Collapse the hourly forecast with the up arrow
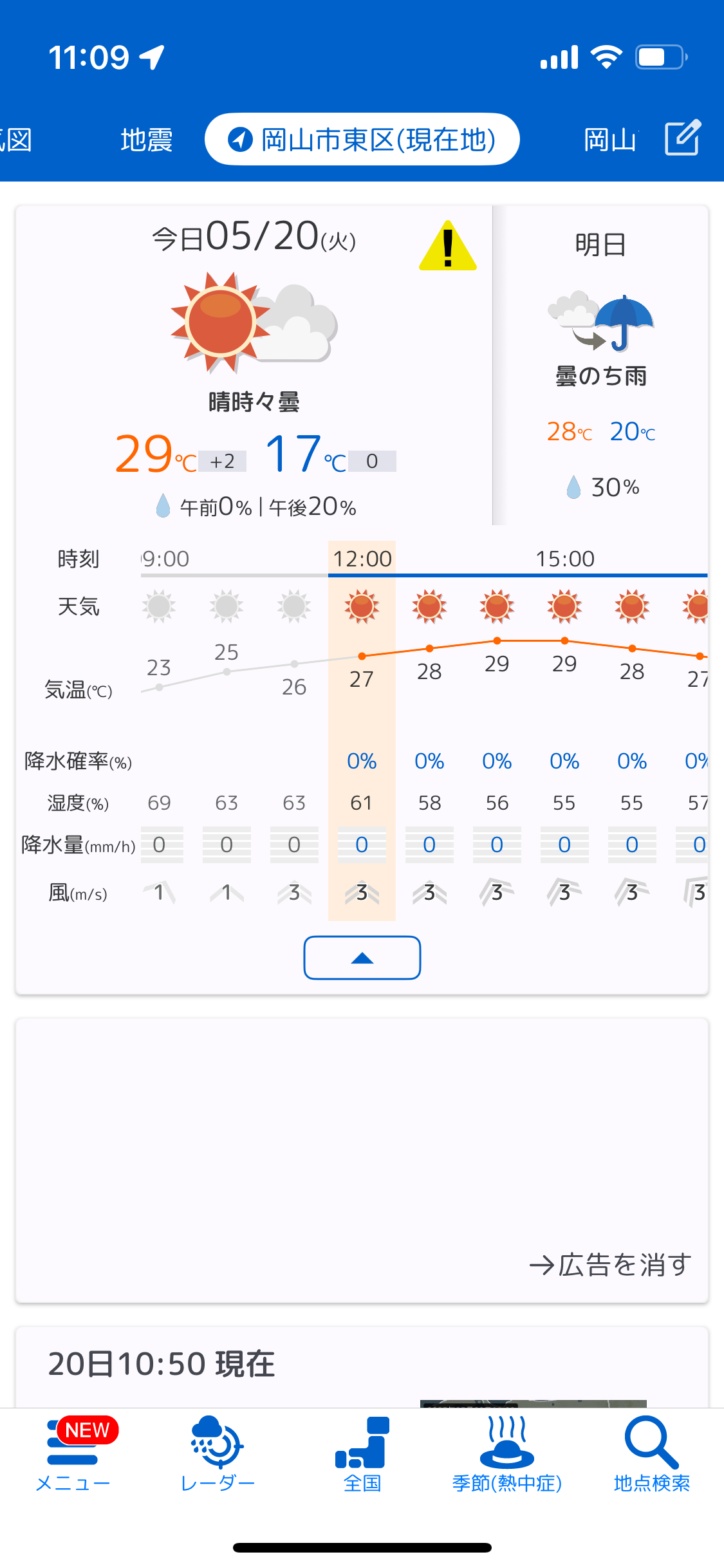This screenshot has height=1568, width=724. 362,958
